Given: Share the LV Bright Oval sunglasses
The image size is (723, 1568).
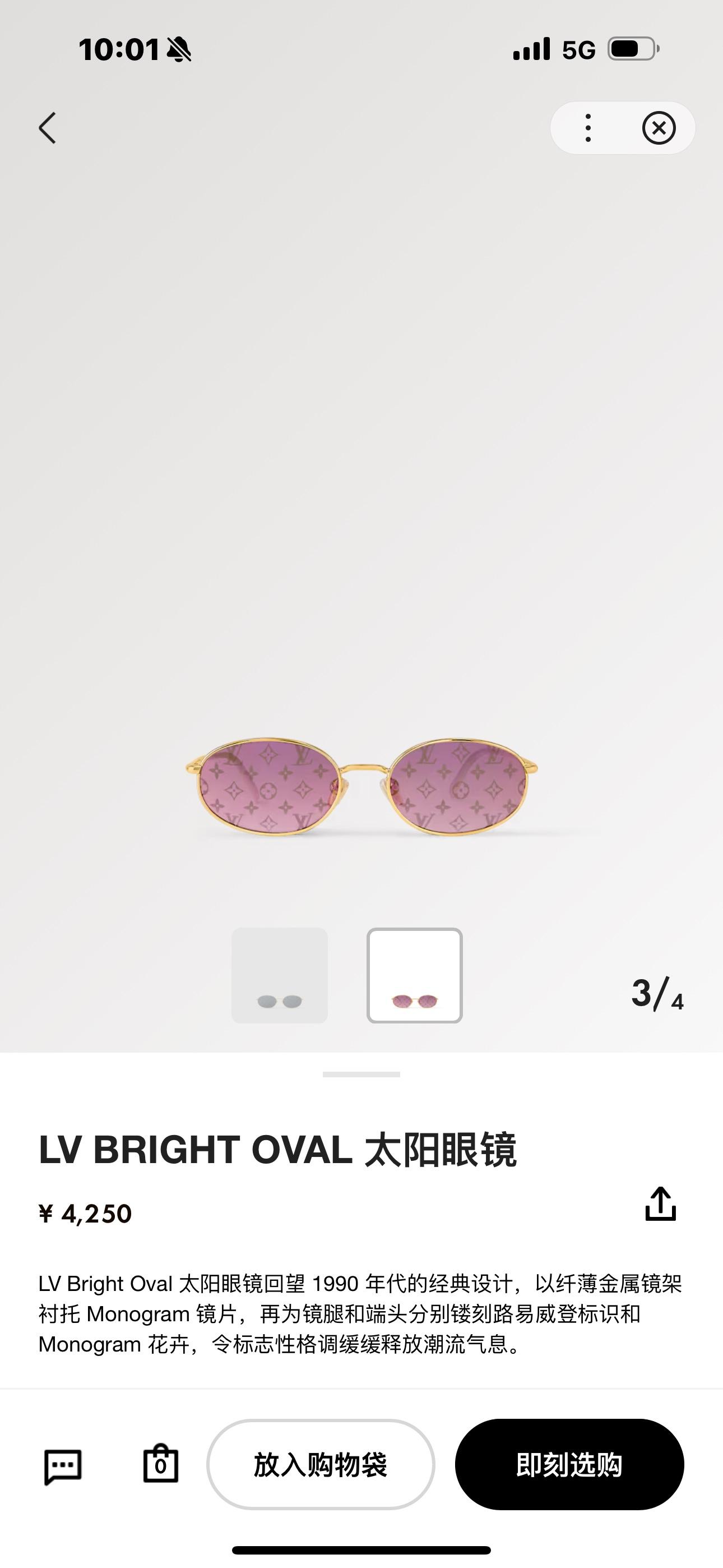Looking at the screenshot, I should pos(660,1204).
